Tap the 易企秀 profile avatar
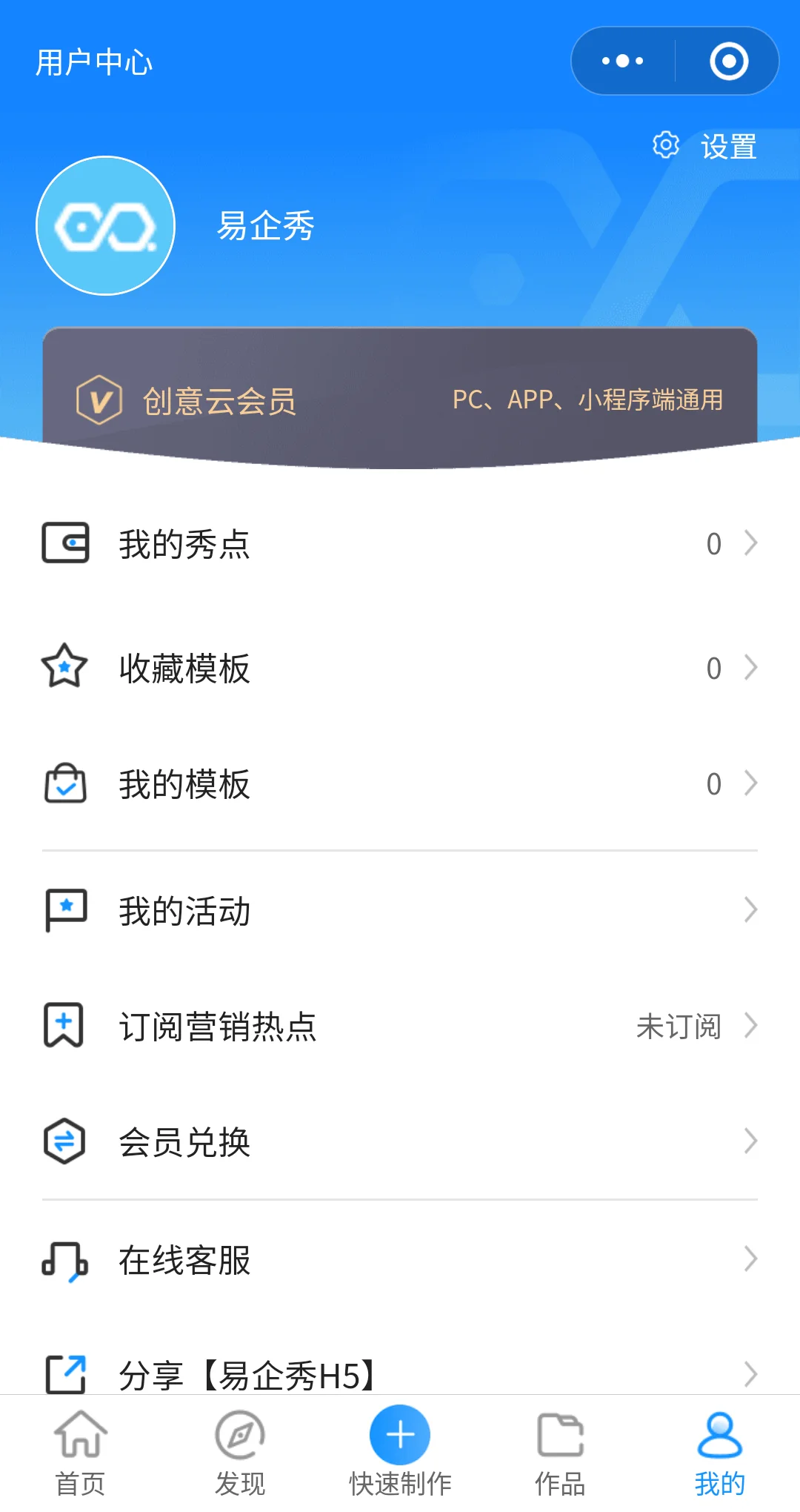Image resolution: width=800 pixels, height=1512 pixels. pyautogui.click(x=106, y=225)
